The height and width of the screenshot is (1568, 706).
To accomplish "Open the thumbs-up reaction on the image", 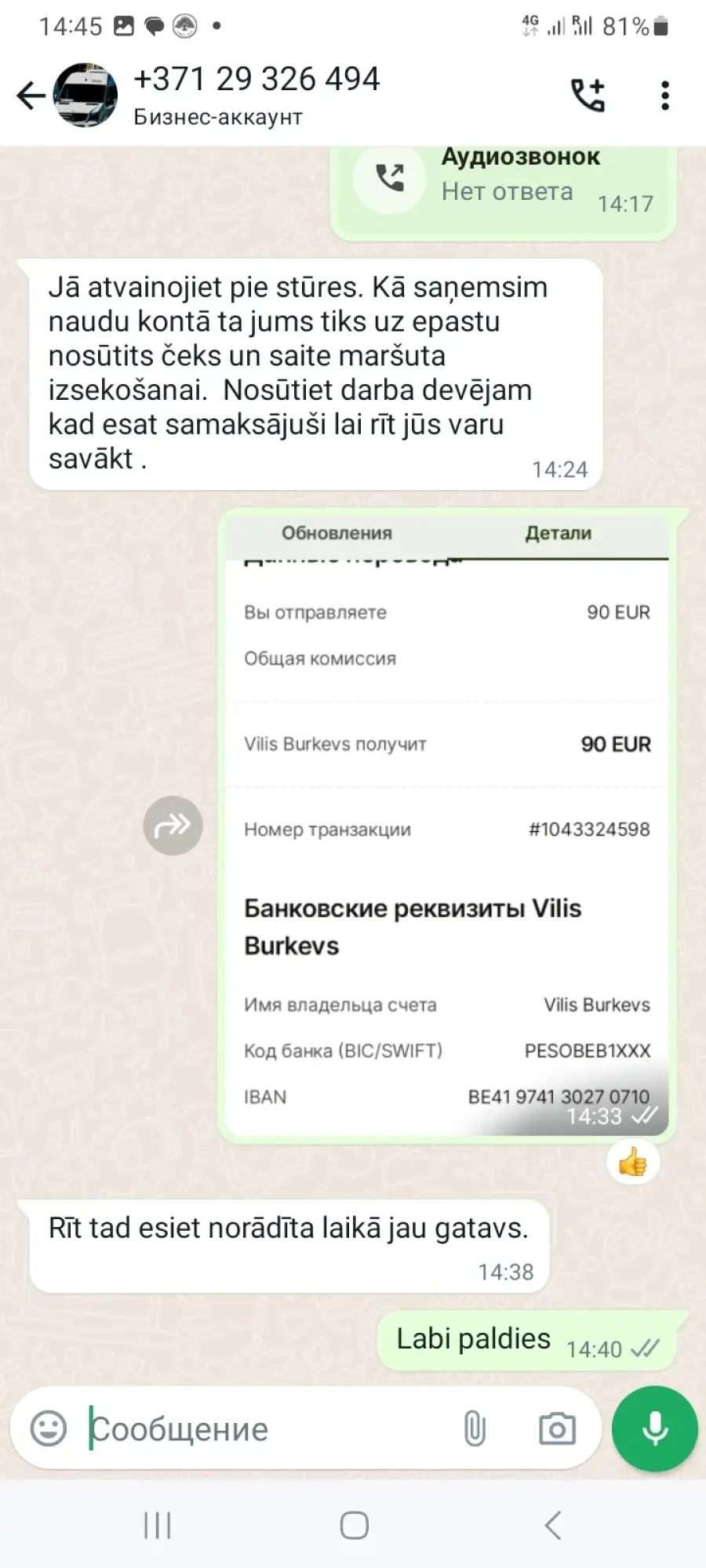I will tap(633, 1162).
